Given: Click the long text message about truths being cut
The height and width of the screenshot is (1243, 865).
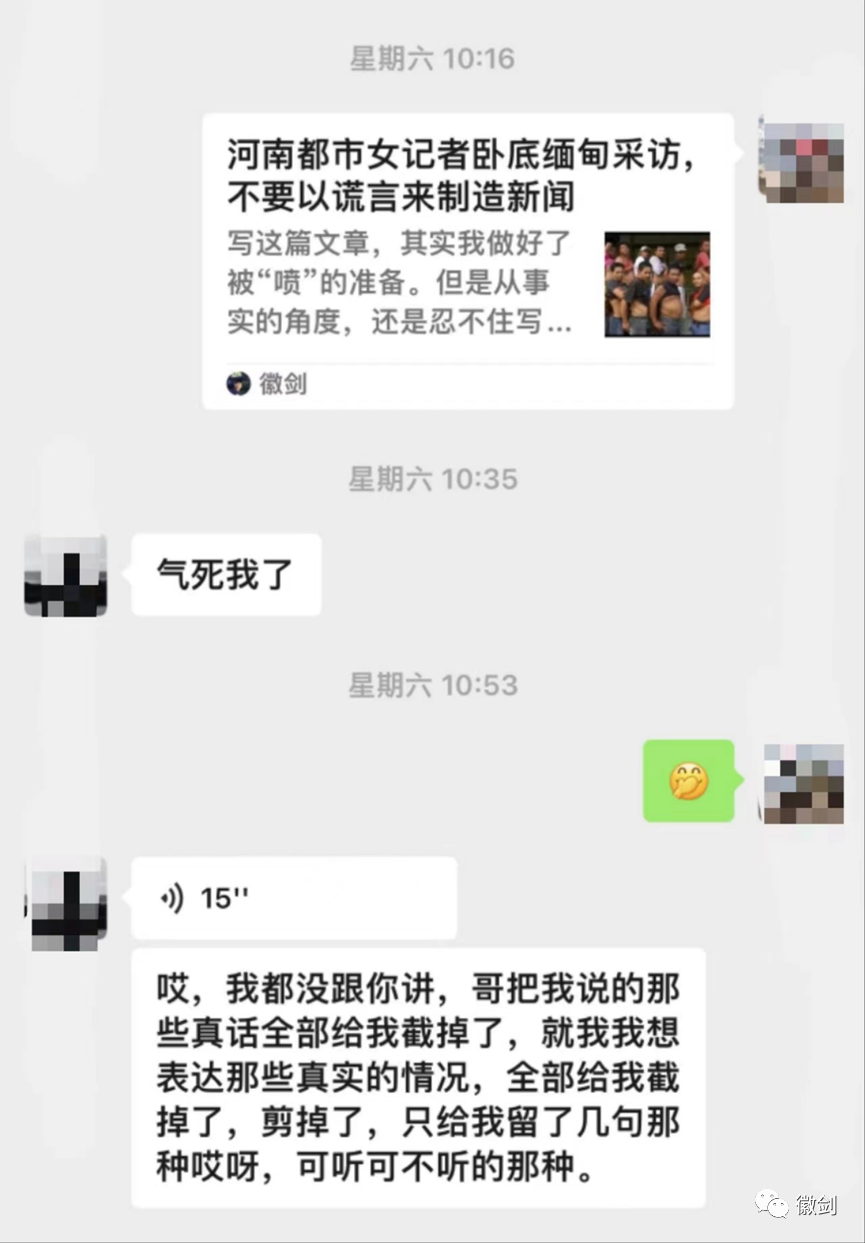Looking at the screenshot, I should [420, 1075].
